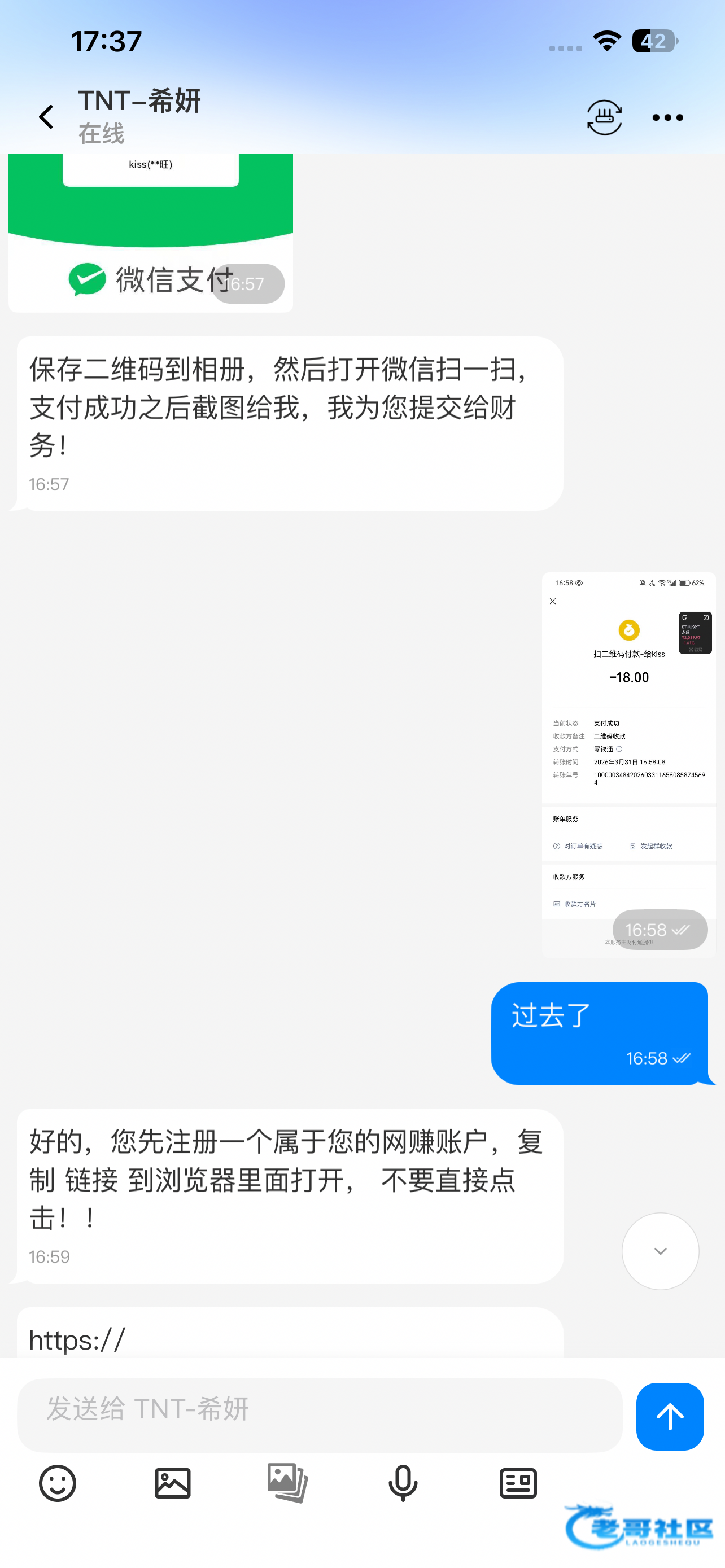Attach a single picture
This screenshot has height=1568, width=725.
tap(173, 1483)
